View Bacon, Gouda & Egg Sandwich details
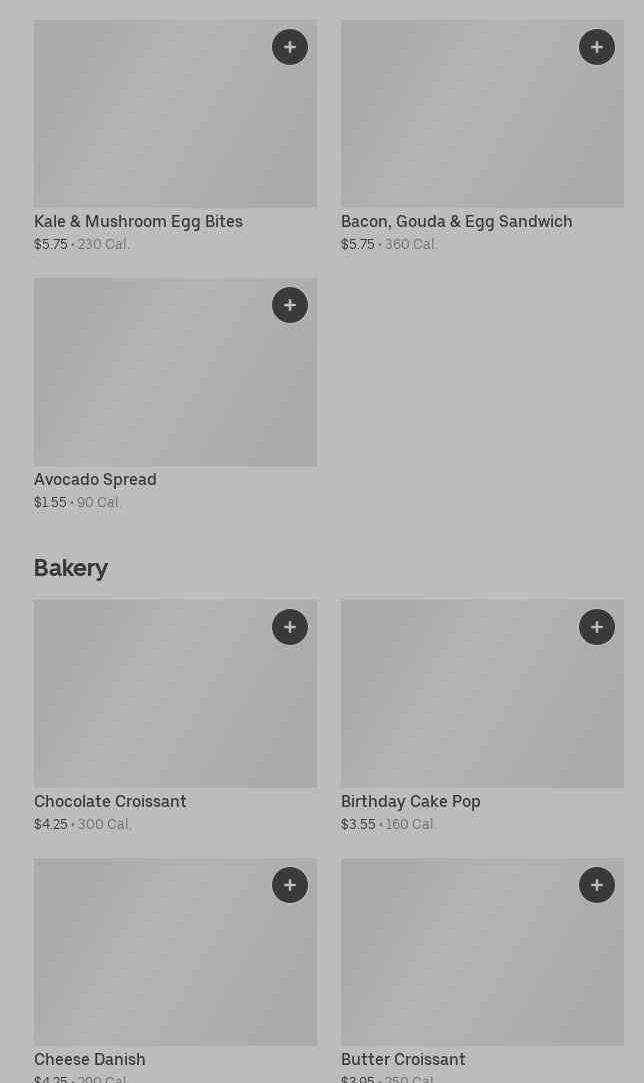Screen dimensions: 644x1083 (x=482, y=136)
